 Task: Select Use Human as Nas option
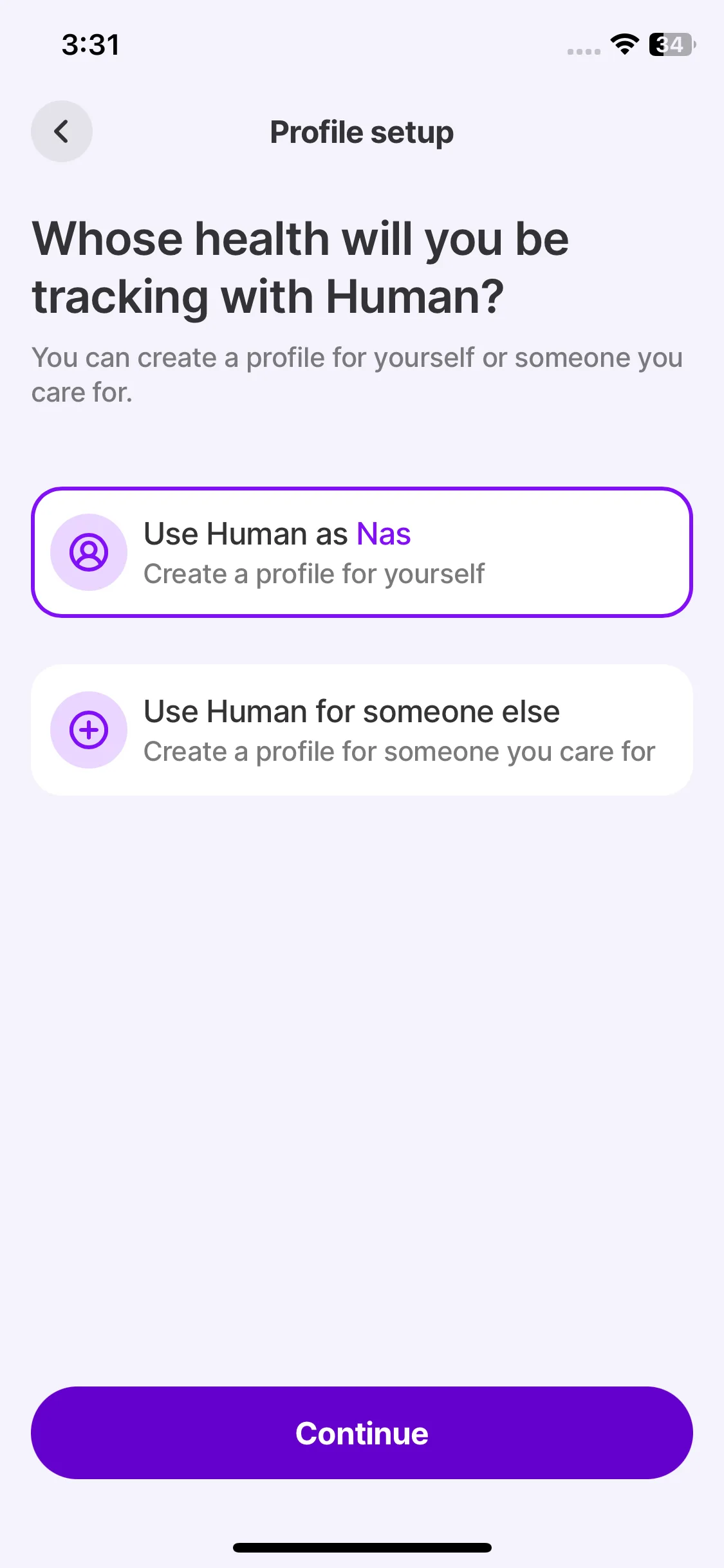[x=362, y=552]
